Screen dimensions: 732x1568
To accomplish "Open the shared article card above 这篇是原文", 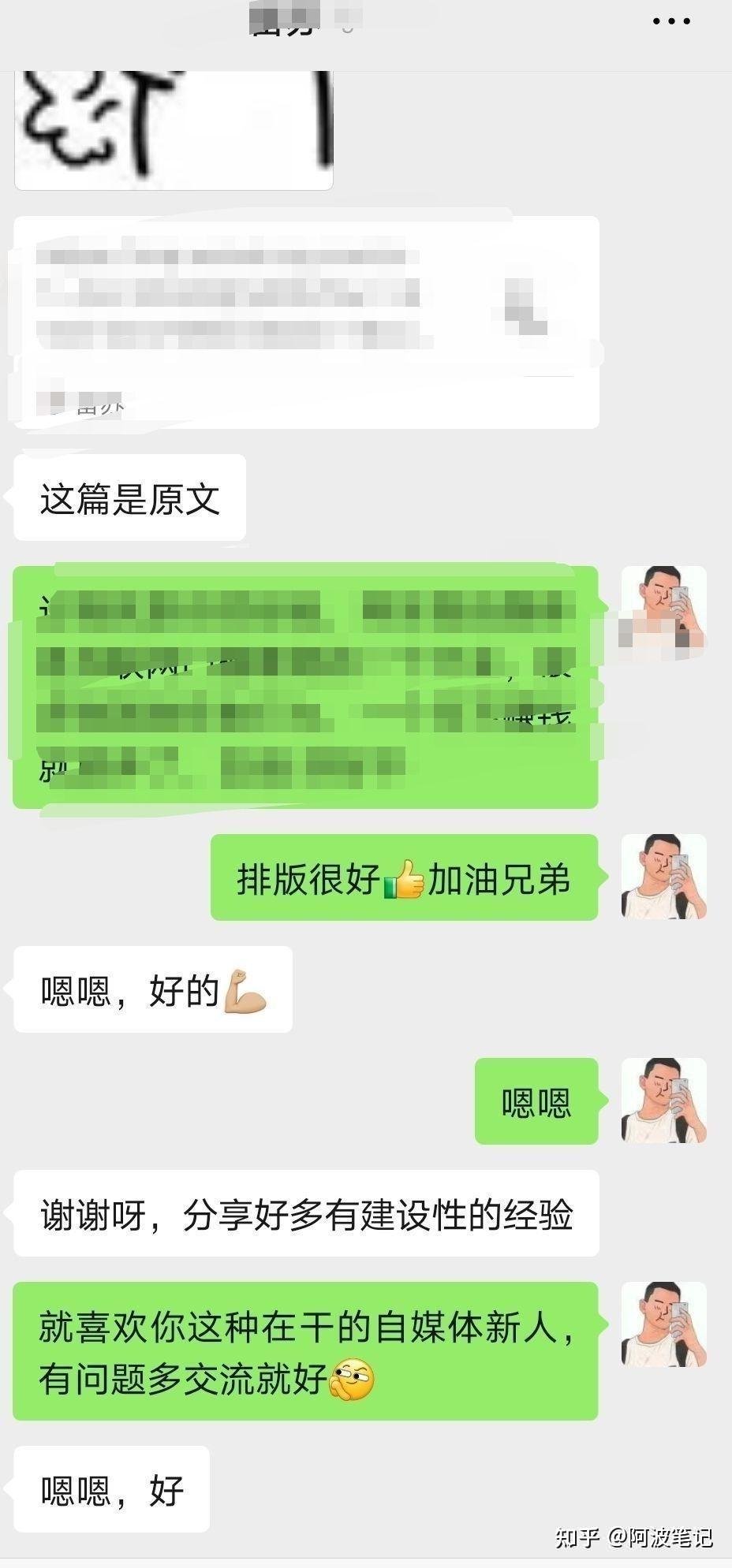I will tap(306, 322).
